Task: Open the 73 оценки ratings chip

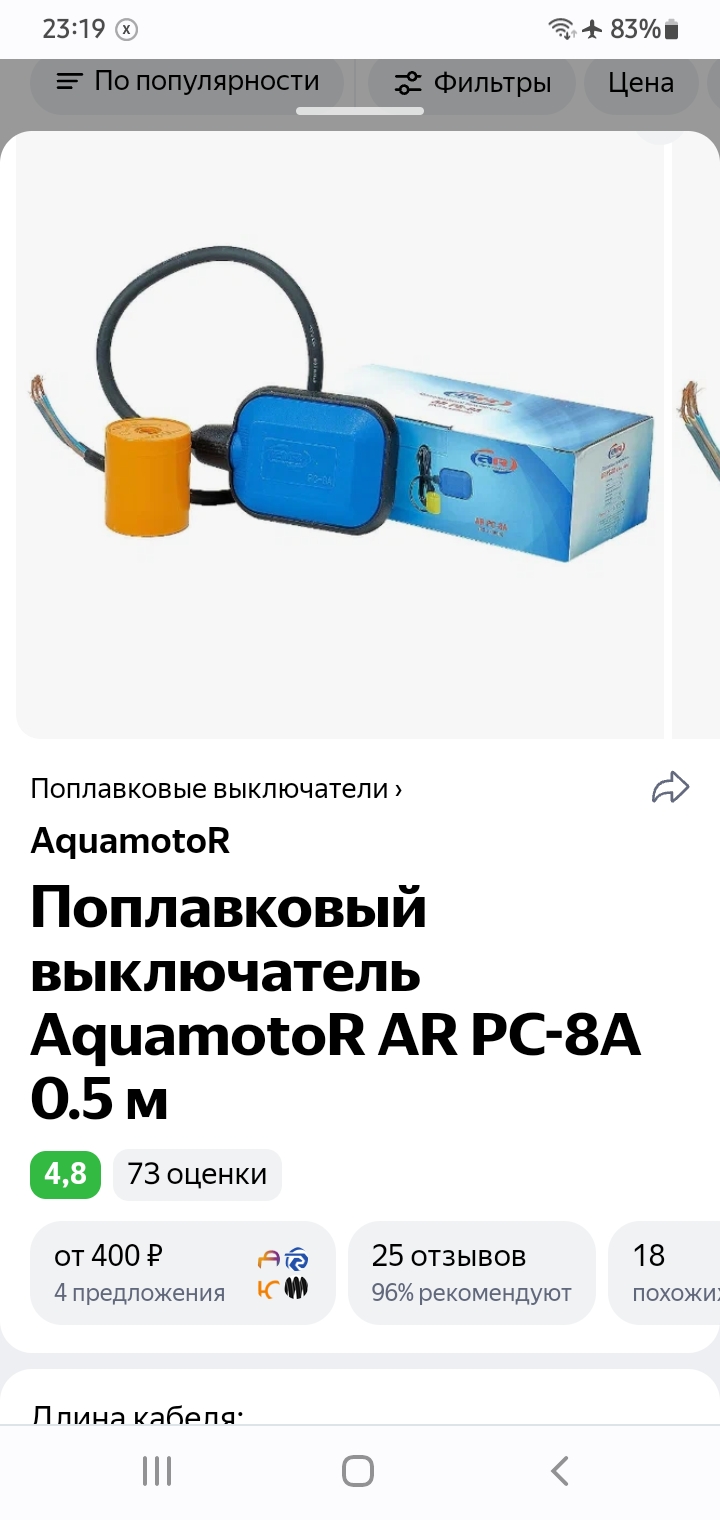Action: click(x=197, y=1174)
